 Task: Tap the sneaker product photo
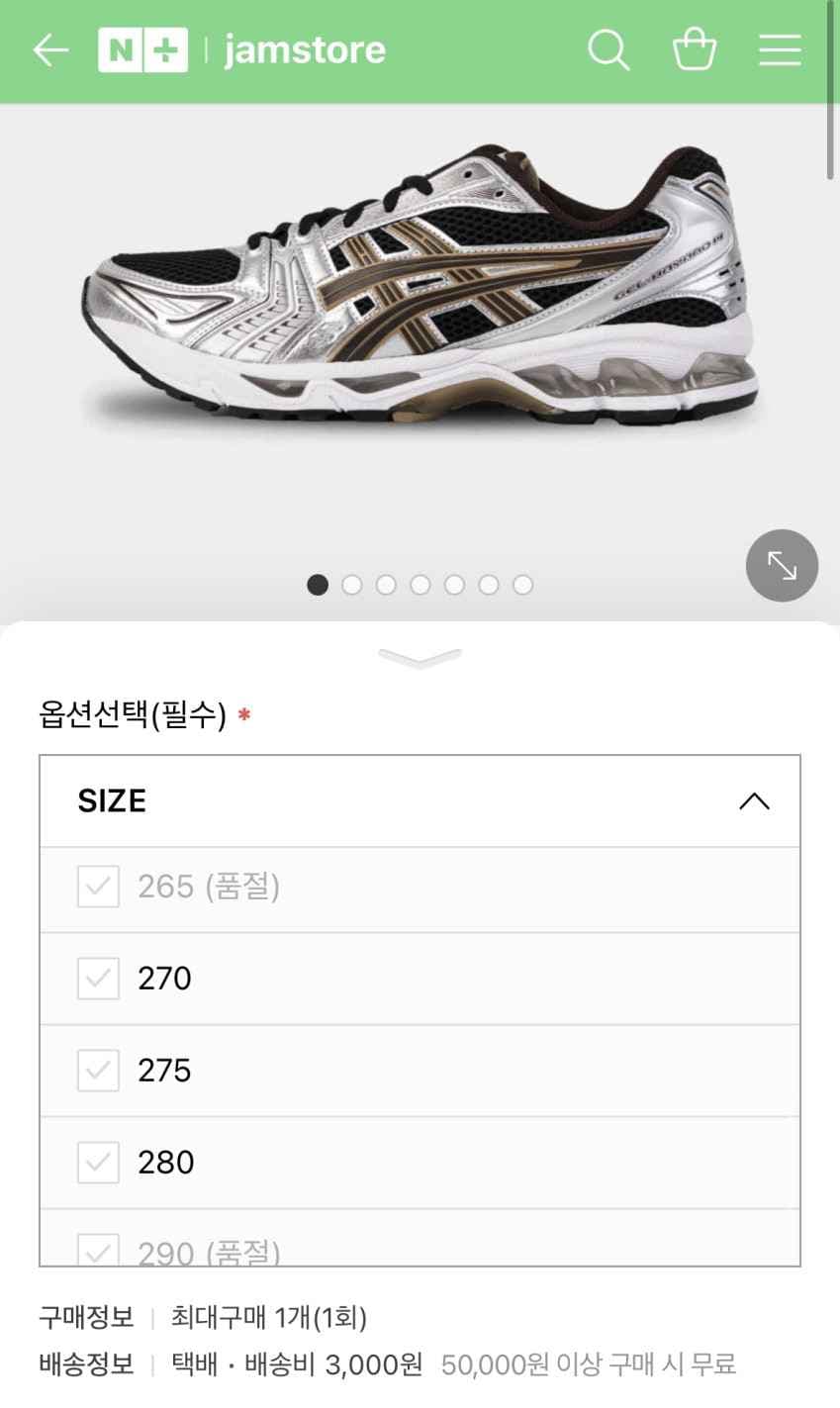(x=420, y=297)
